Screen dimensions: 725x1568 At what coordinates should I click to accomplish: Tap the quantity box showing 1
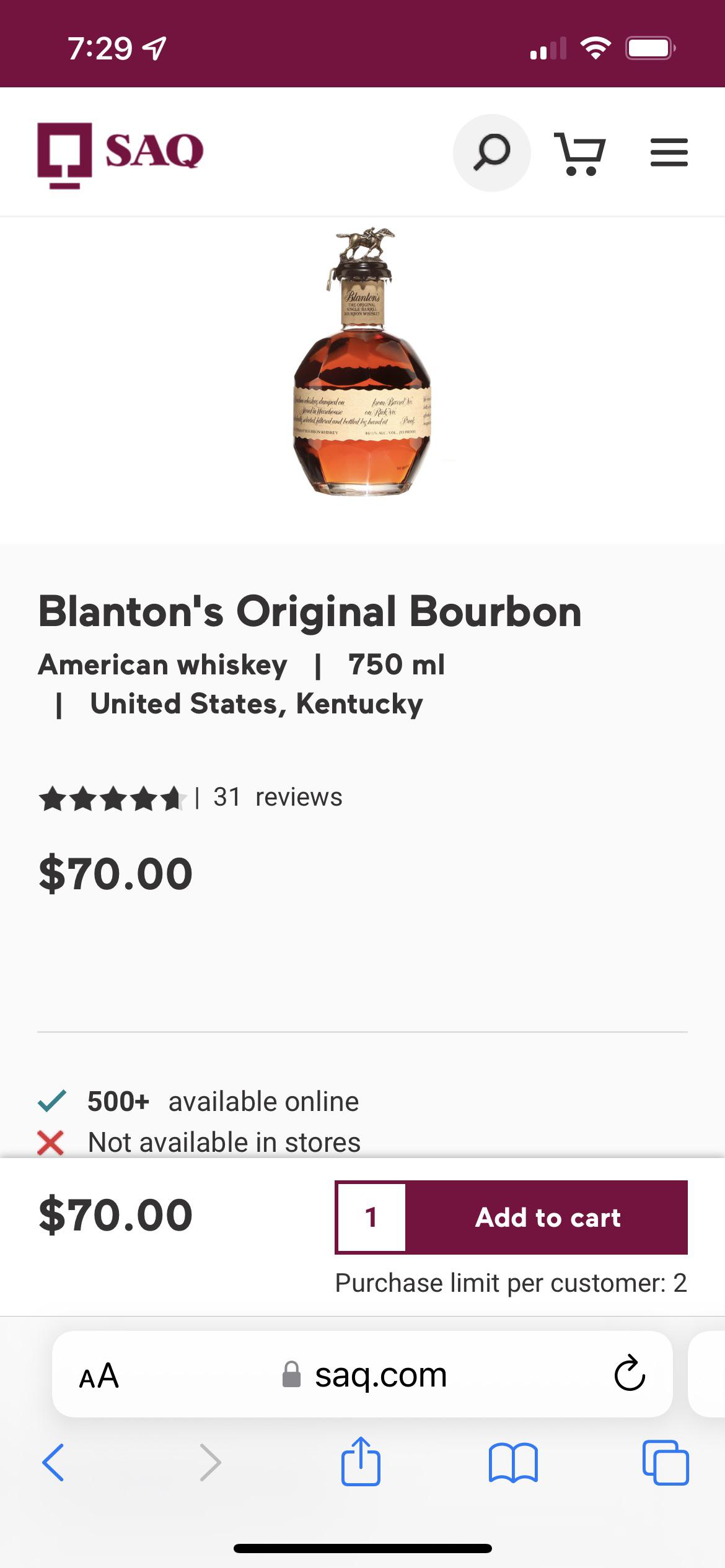(369, 1217)
